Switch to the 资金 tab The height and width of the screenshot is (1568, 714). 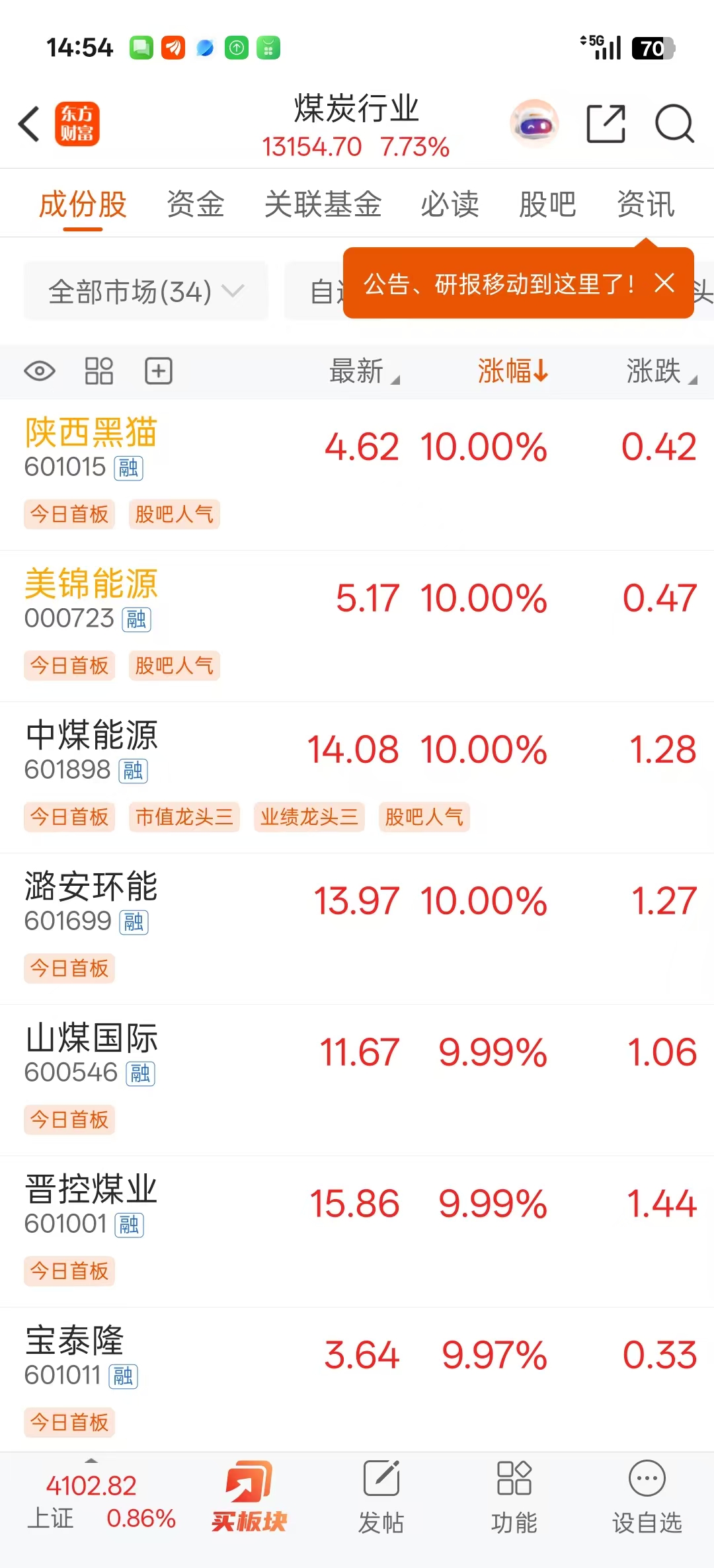point(196,204)
